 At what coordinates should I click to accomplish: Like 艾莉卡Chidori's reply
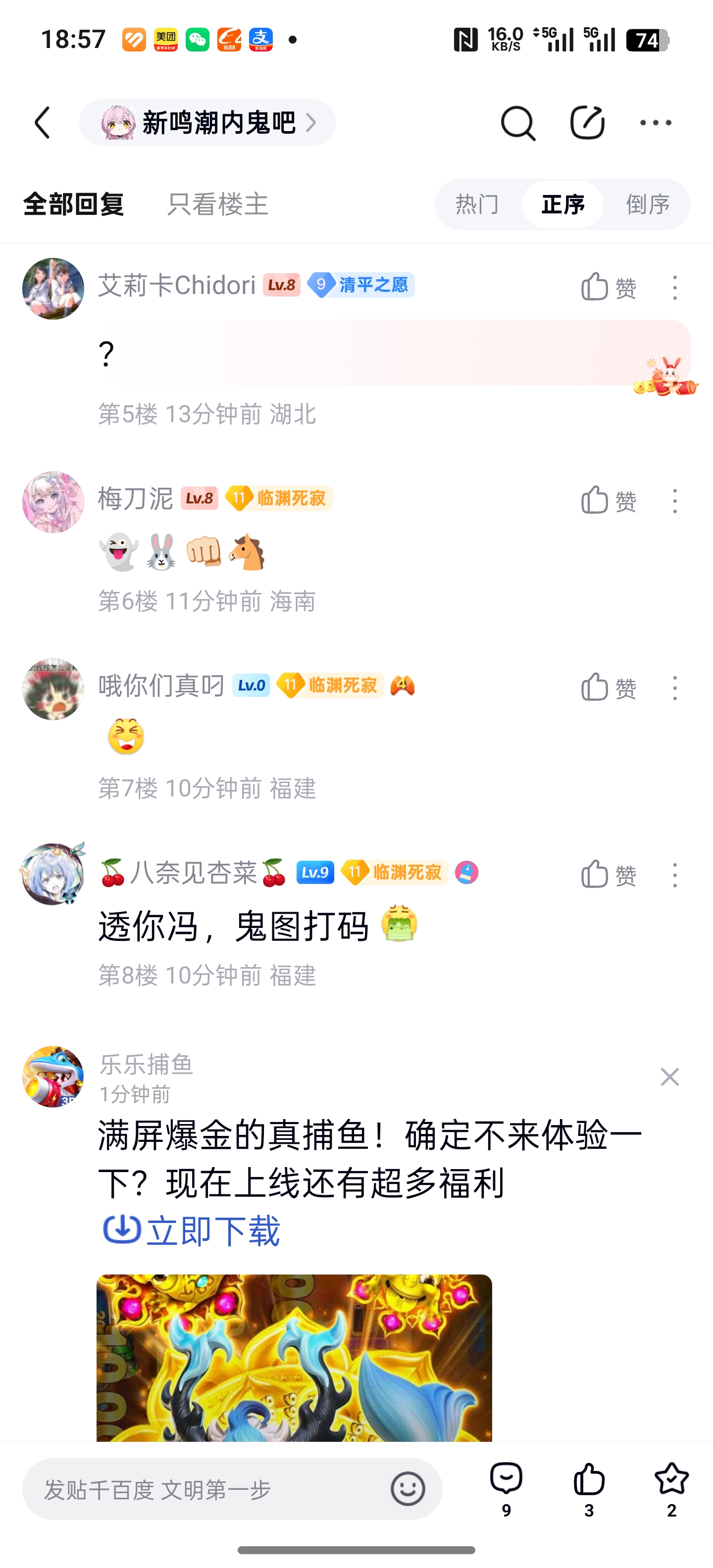[x=608, y=287]
